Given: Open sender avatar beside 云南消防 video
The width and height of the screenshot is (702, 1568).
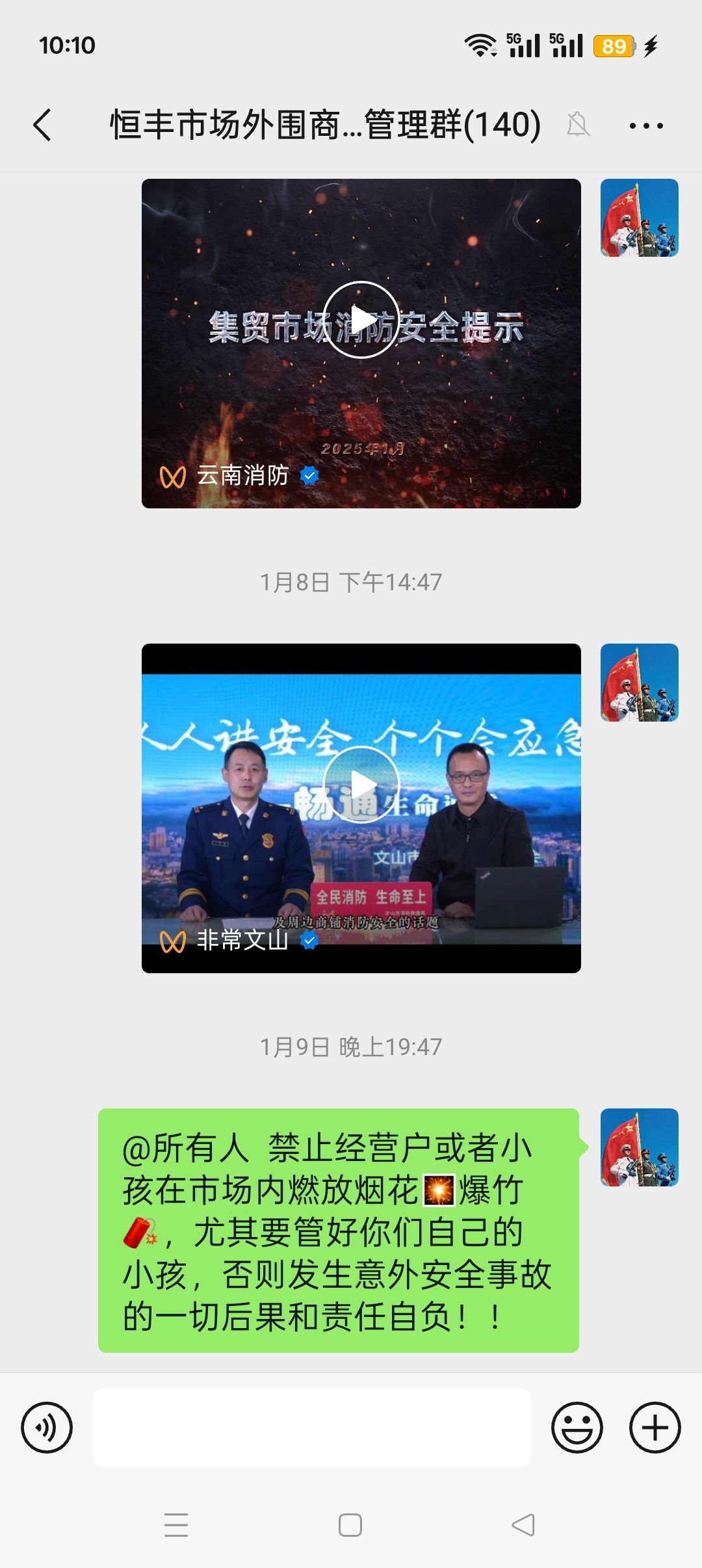Looking at the screenshot, I should 640,218.
